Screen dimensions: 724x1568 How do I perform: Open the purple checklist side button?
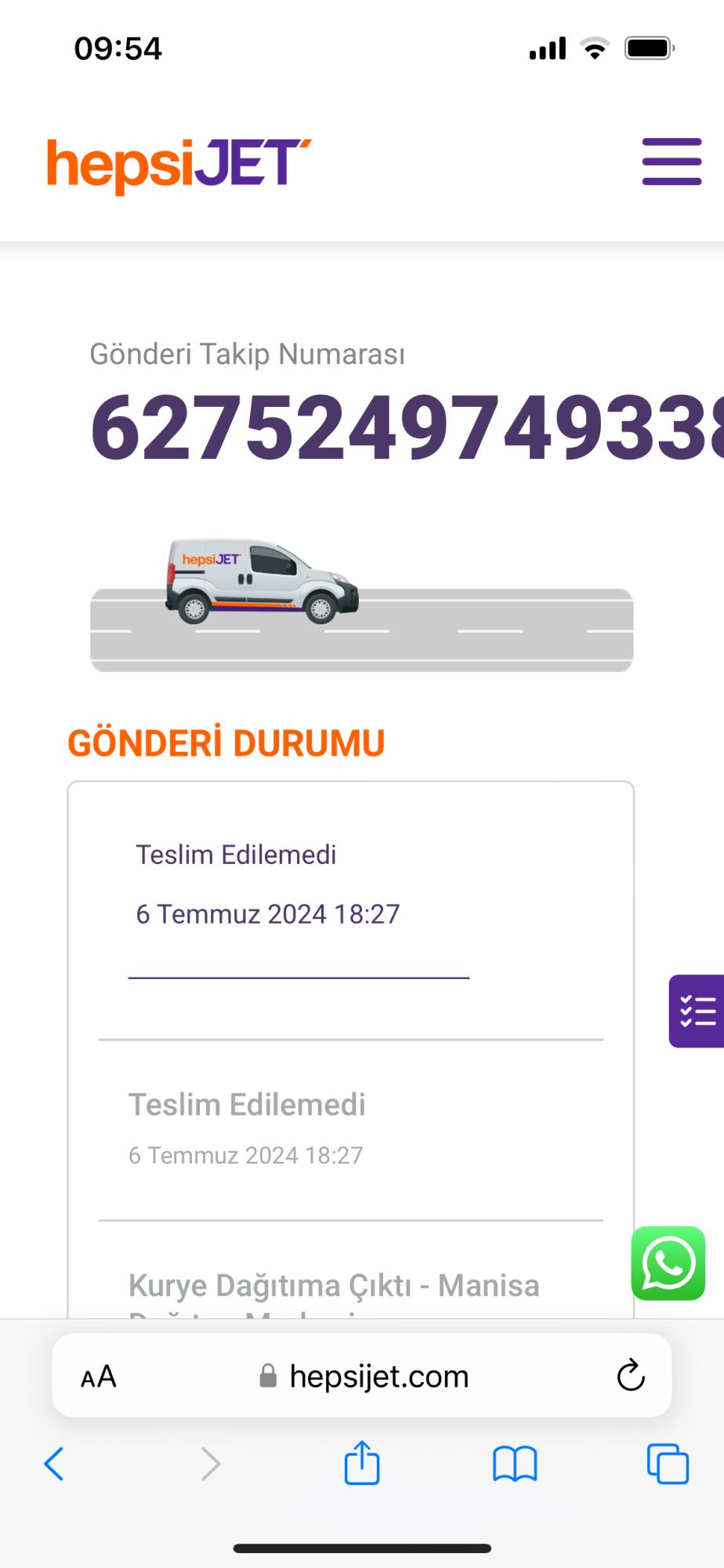(697, 1011)
